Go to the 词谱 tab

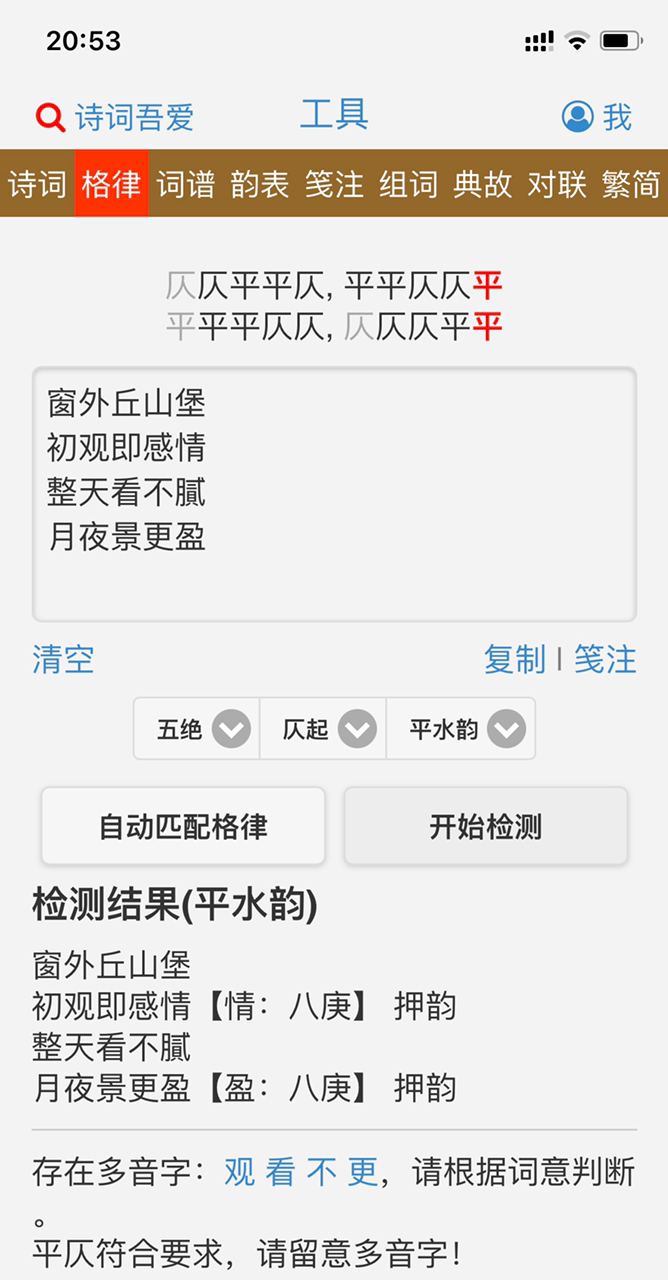(185, 184)
